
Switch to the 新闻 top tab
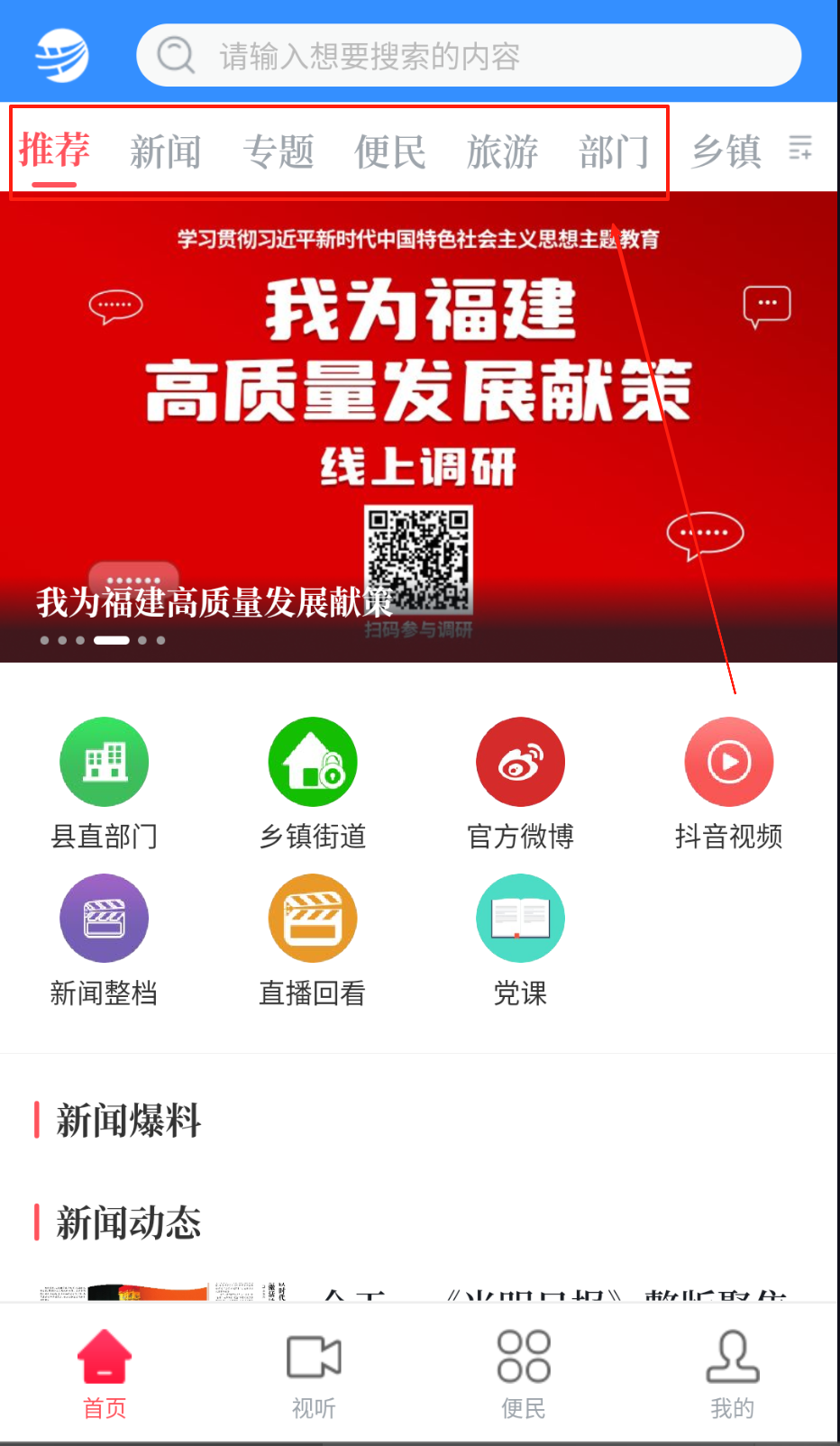click(x=166, y=151)
